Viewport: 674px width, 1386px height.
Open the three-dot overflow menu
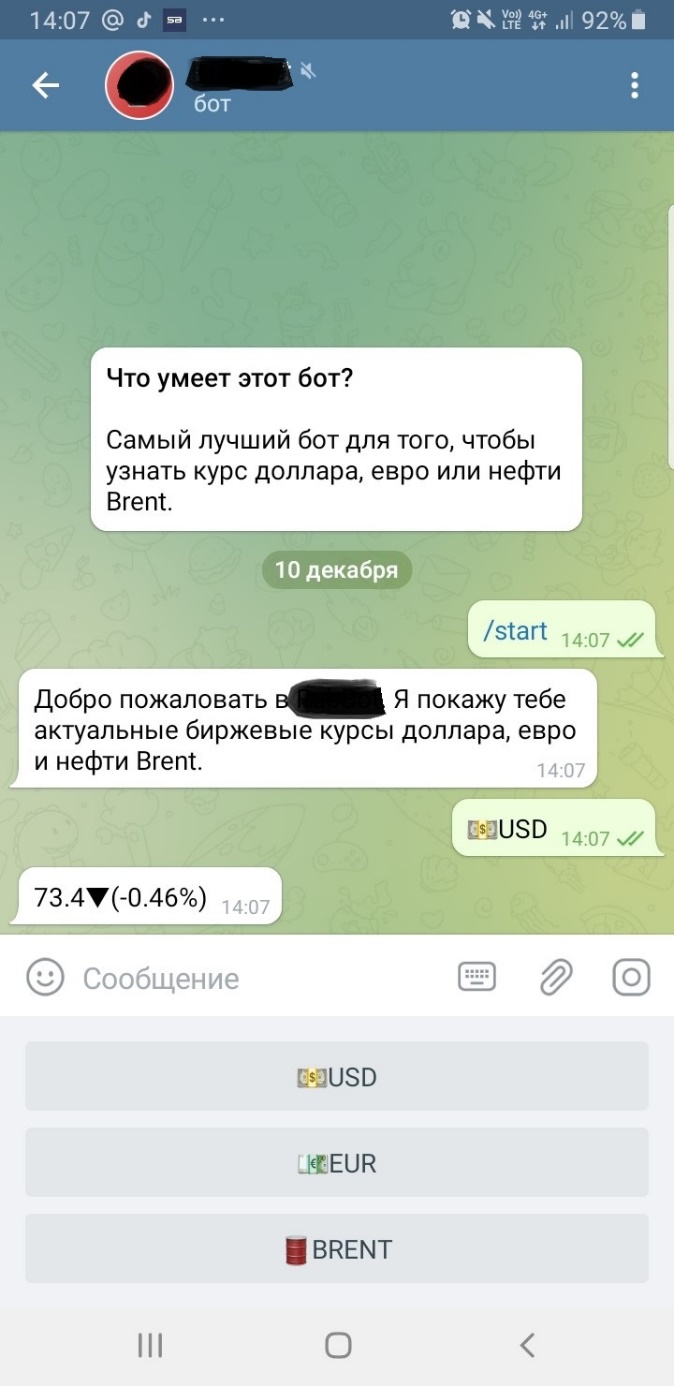click(x=634, y=86)
